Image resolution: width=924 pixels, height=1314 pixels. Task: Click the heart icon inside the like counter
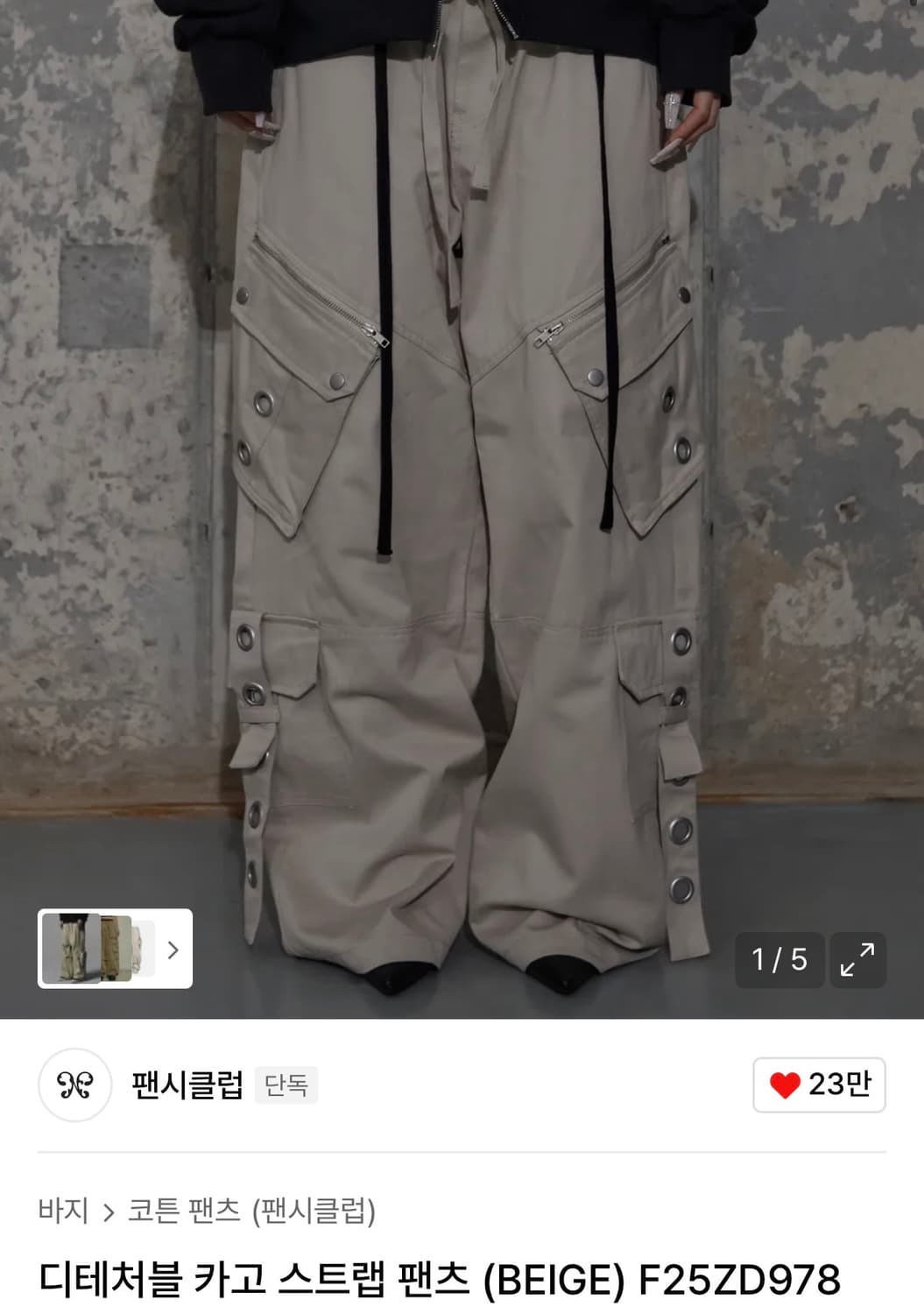(x=786, y=1085)
